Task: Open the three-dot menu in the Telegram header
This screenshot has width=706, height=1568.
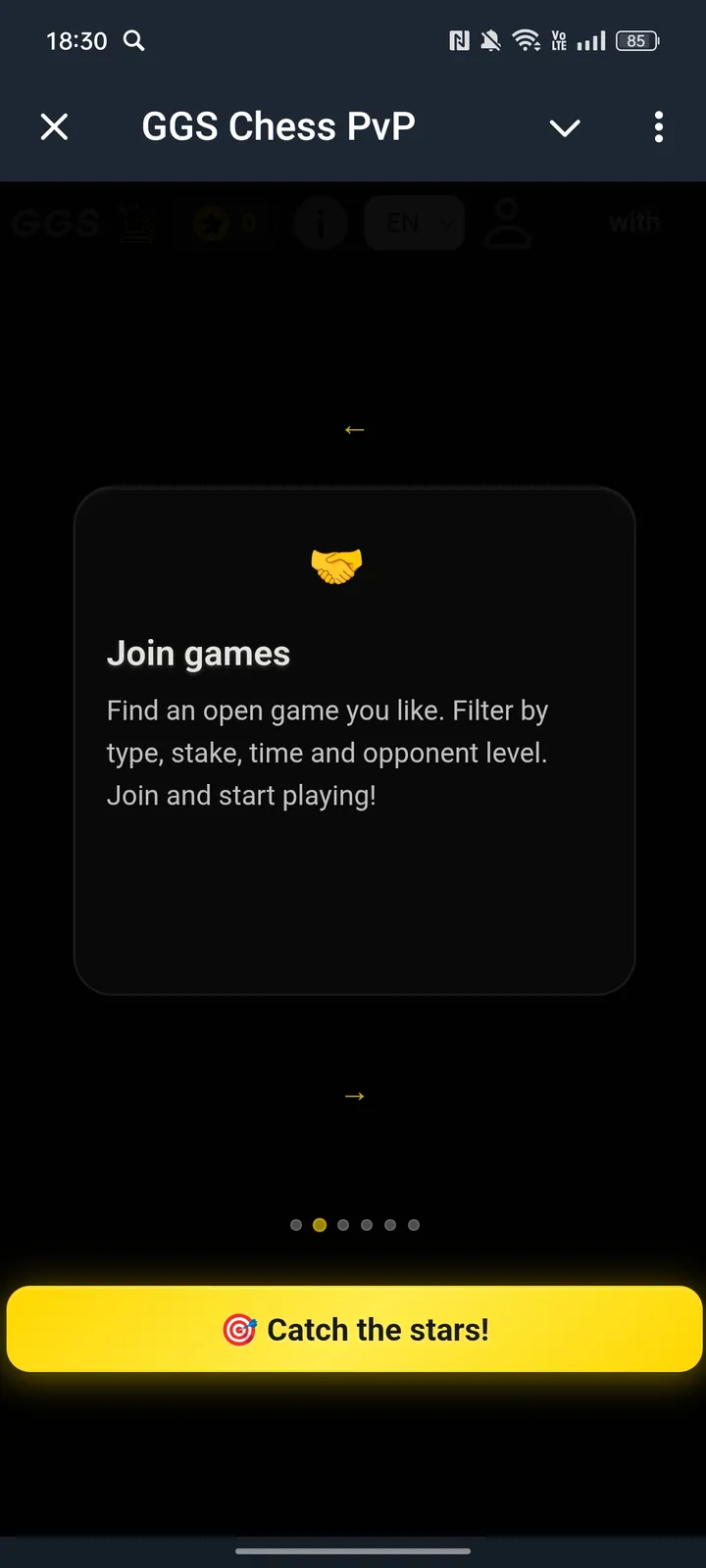Action: pyautogui.click(x=658, y=126)
